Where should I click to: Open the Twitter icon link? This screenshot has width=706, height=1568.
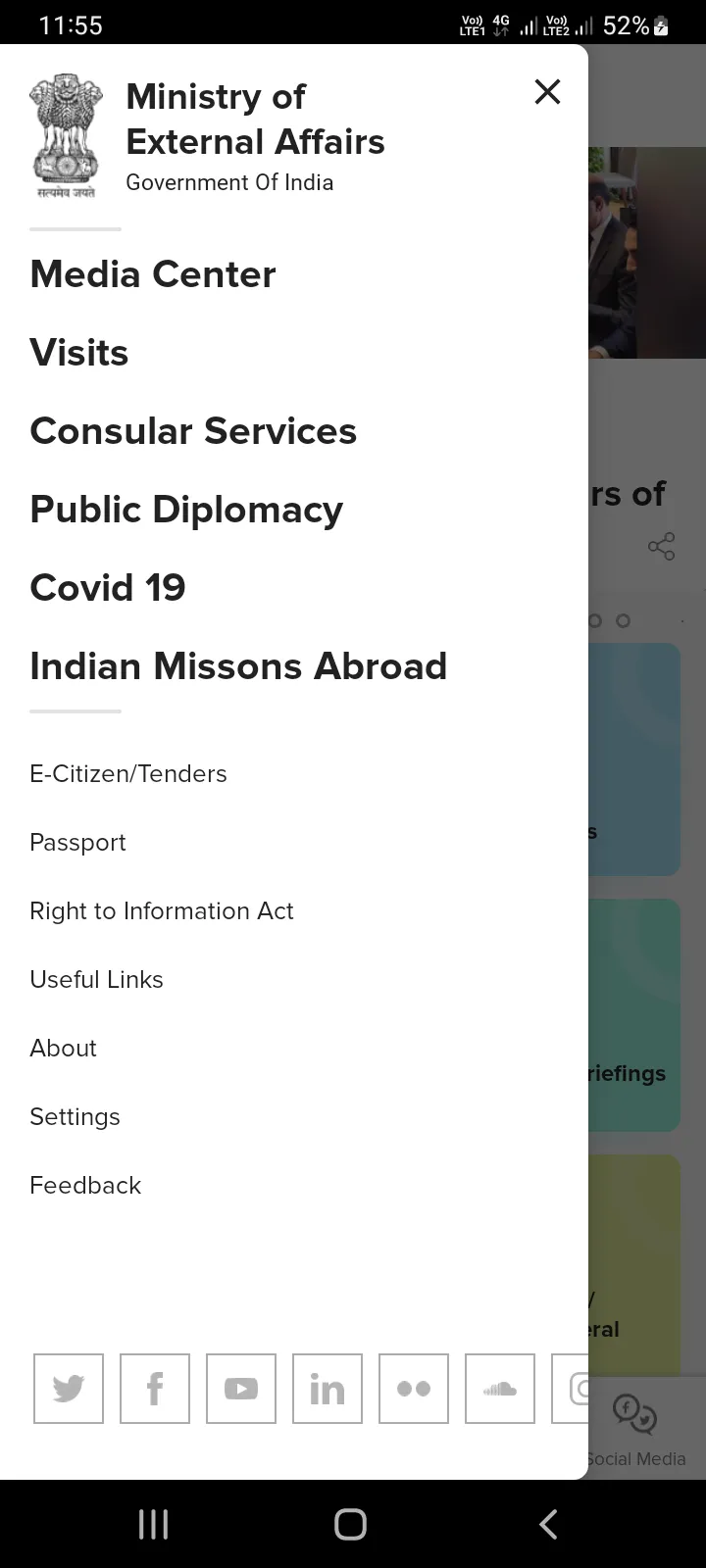coord(69,1389)
